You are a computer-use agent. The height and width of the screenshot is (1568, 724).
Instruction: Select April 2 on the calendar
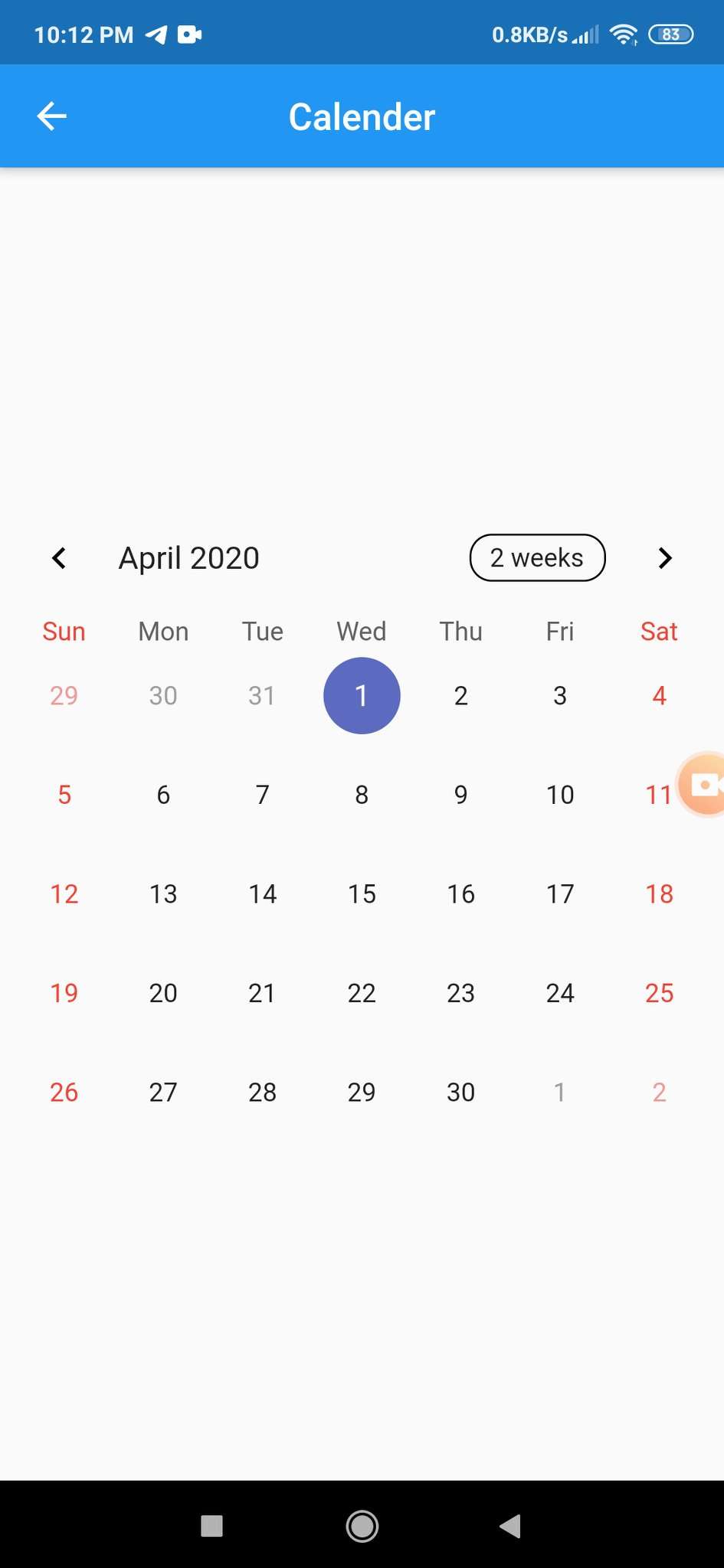[460, 696]
